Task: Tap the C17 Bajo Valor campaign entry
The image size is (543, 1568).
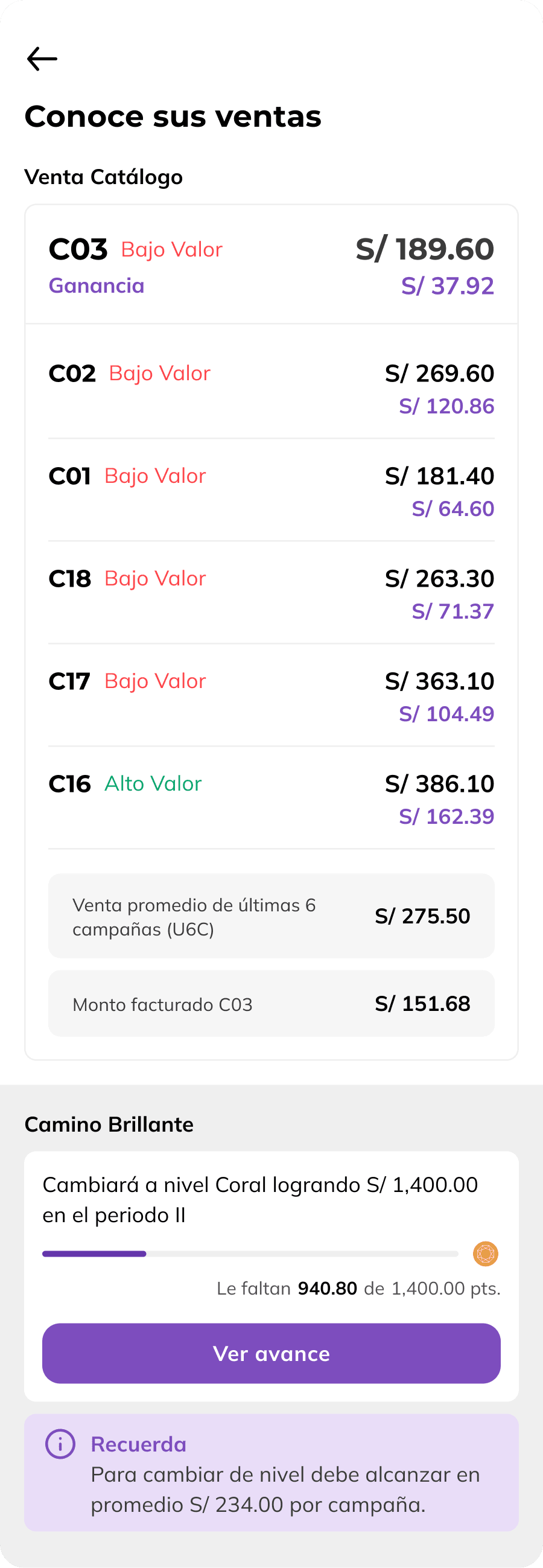Action: pyautogui.click(x=271, y=696)
